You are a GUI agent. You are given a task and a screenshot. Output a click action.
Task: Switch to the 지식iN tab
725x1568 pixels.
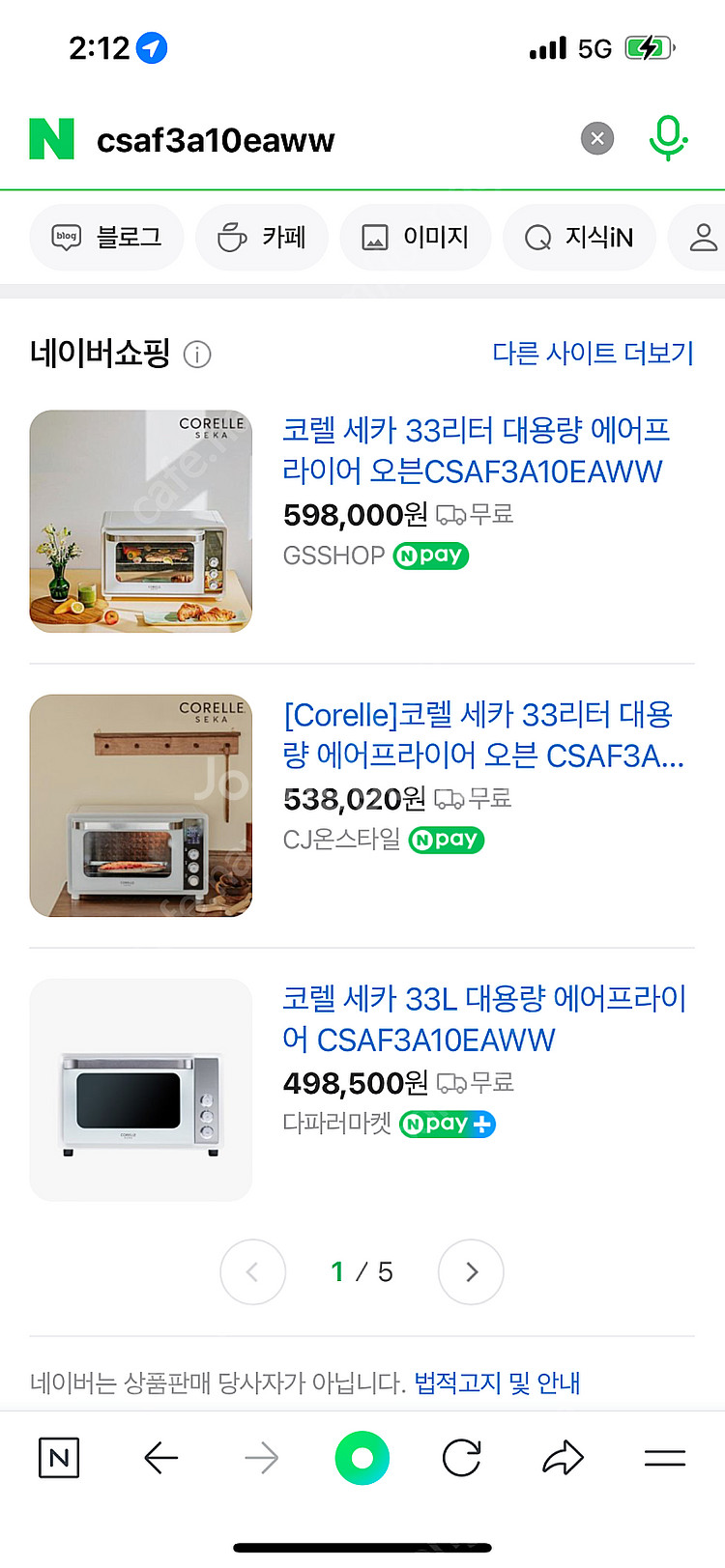pyautogui.click(x=579, y=238)
